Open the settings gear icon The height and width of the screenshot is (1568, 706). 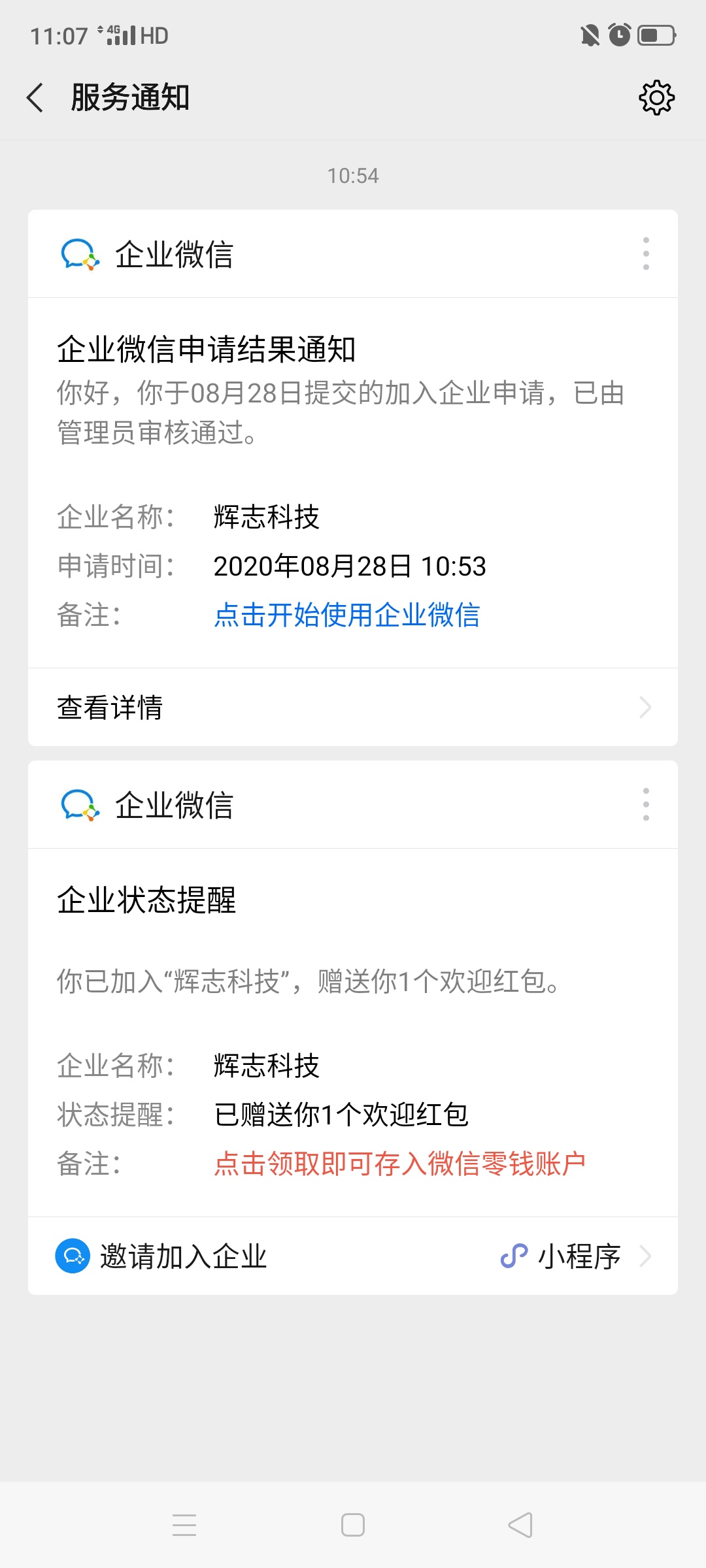[x=656, y=98]
